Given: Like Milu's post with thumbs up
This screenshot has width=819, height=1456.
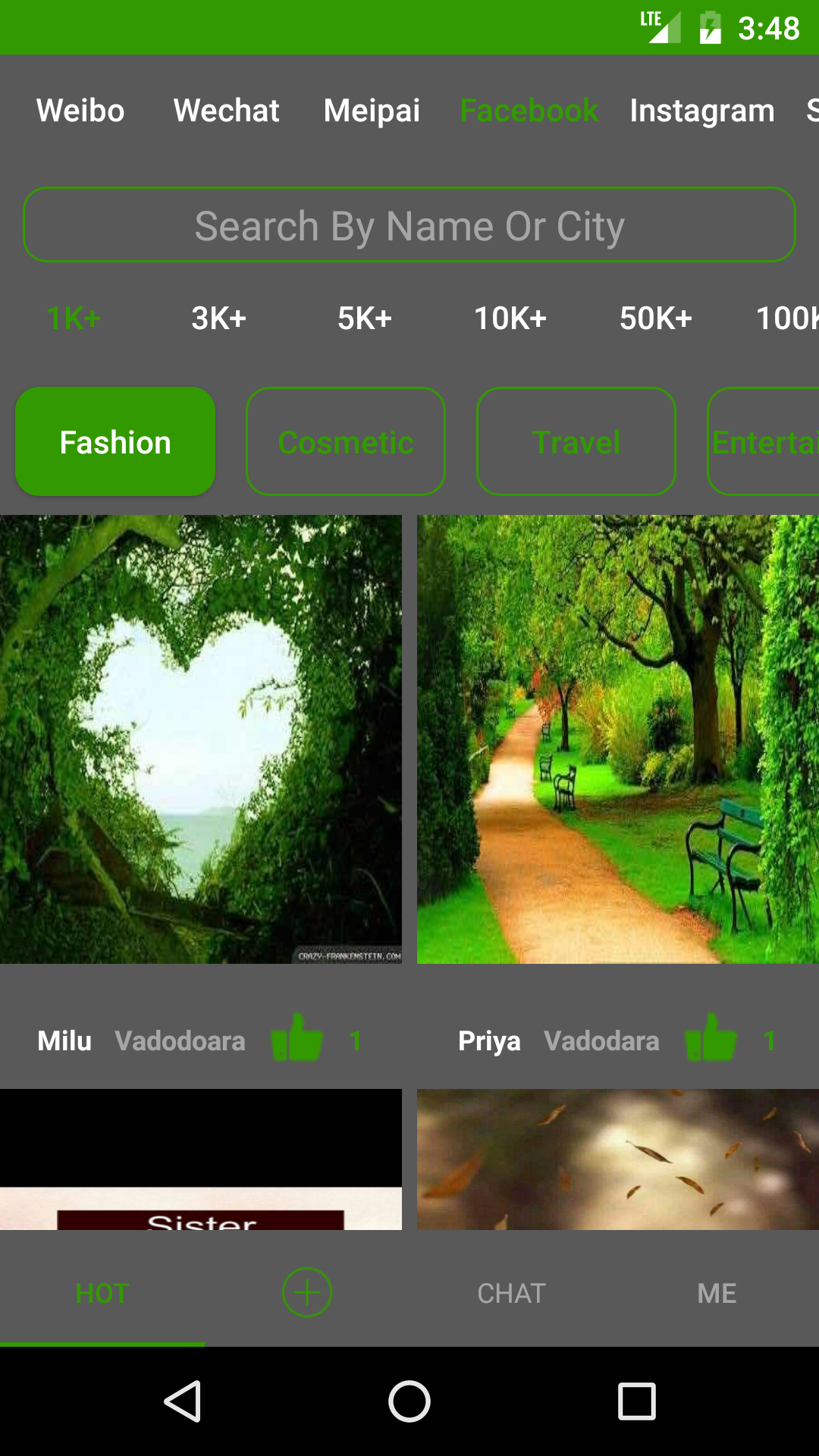Looking at the screenshot, I should click(x=297, y=1038).
